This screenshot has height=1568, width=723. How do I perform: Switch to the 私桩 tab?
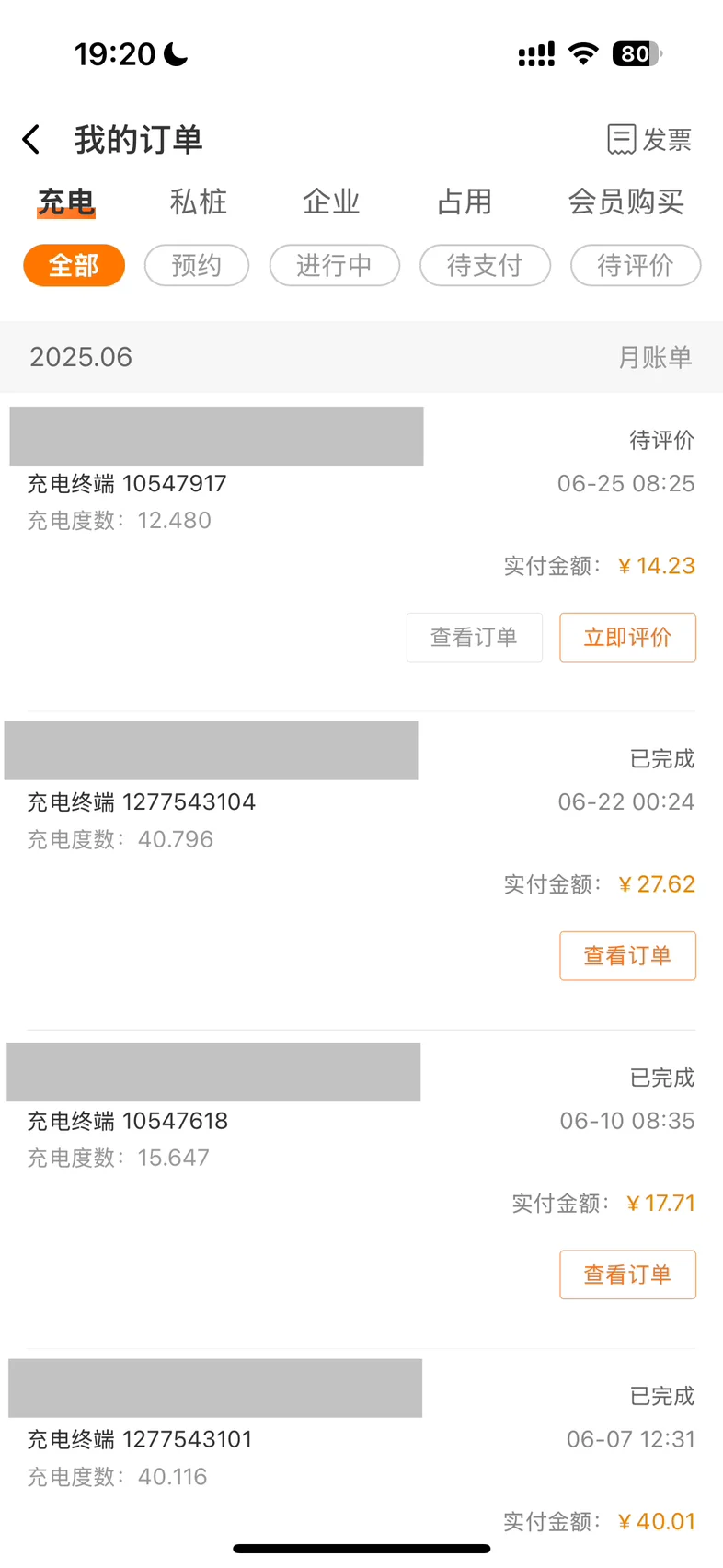pyautogui.click(x=199, y=202)
